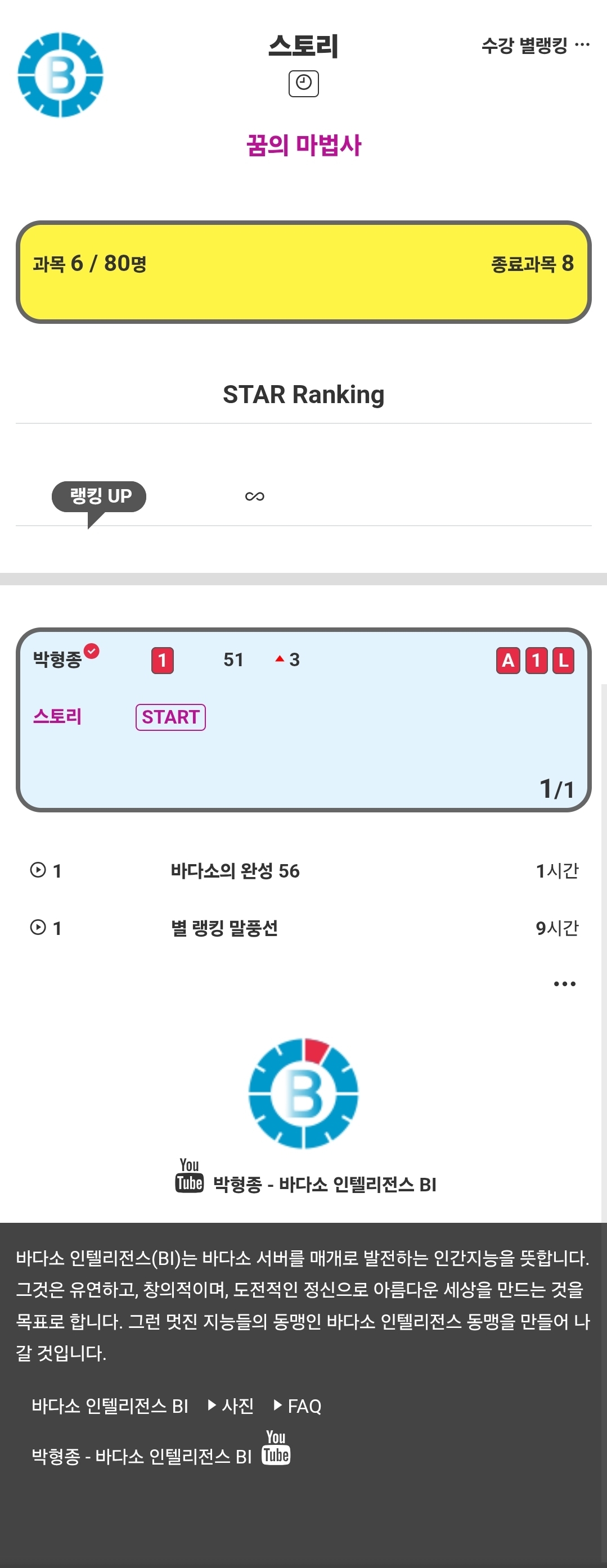
Task: Tap the red A badge in card
Action: point(509,661)
